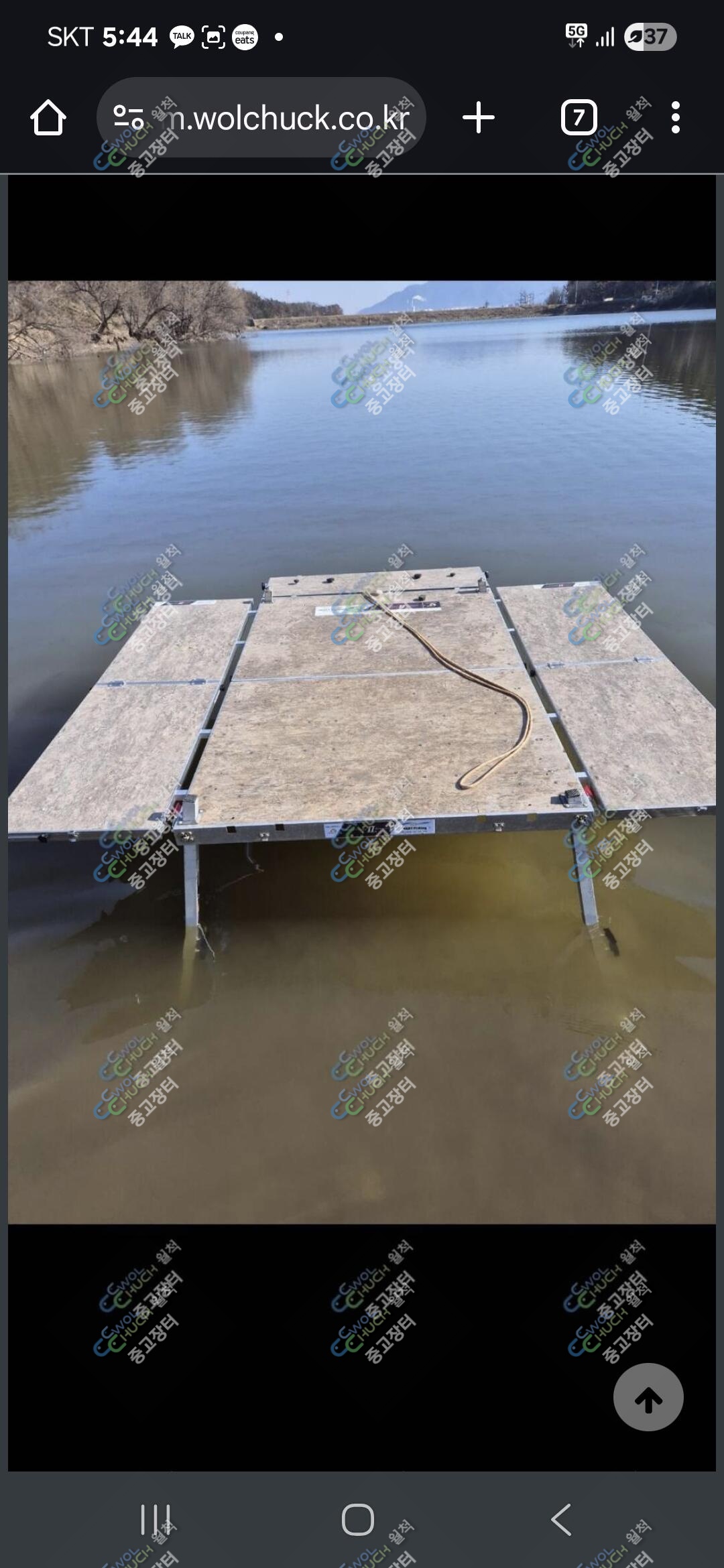Tap the browser home icon

pos(48,118)
